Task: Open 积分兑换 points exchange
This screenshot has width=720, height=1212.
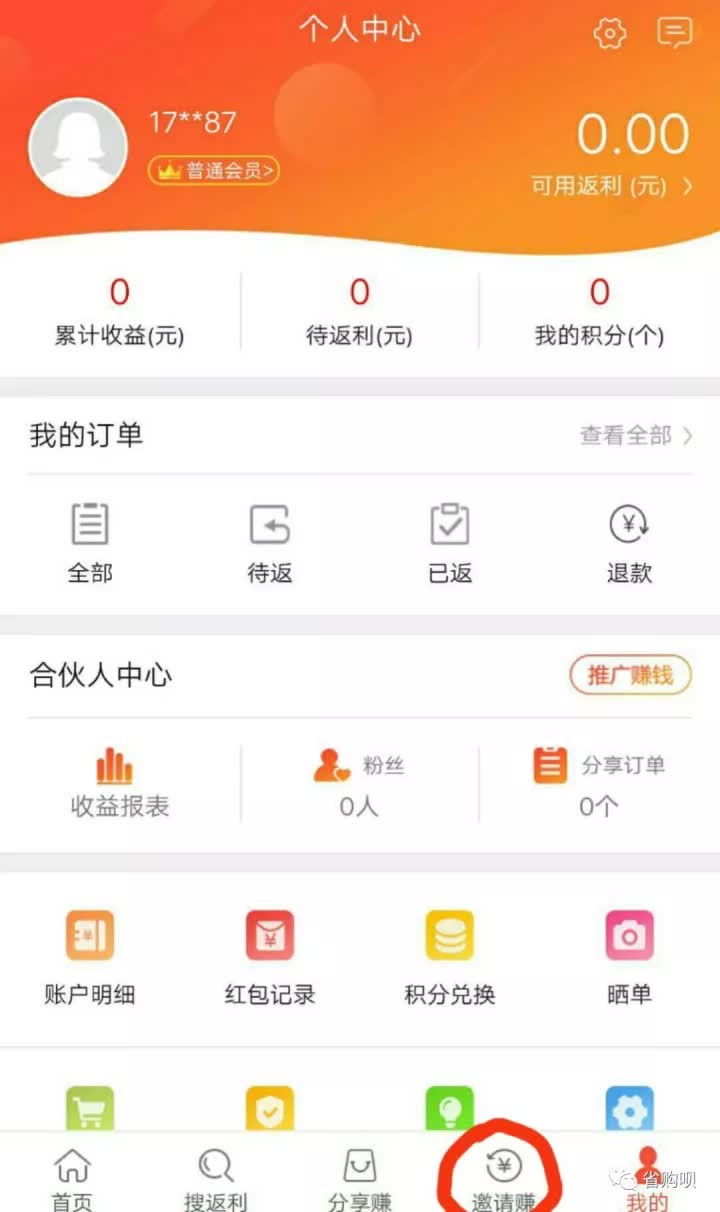Action: (x=450, y=957)
